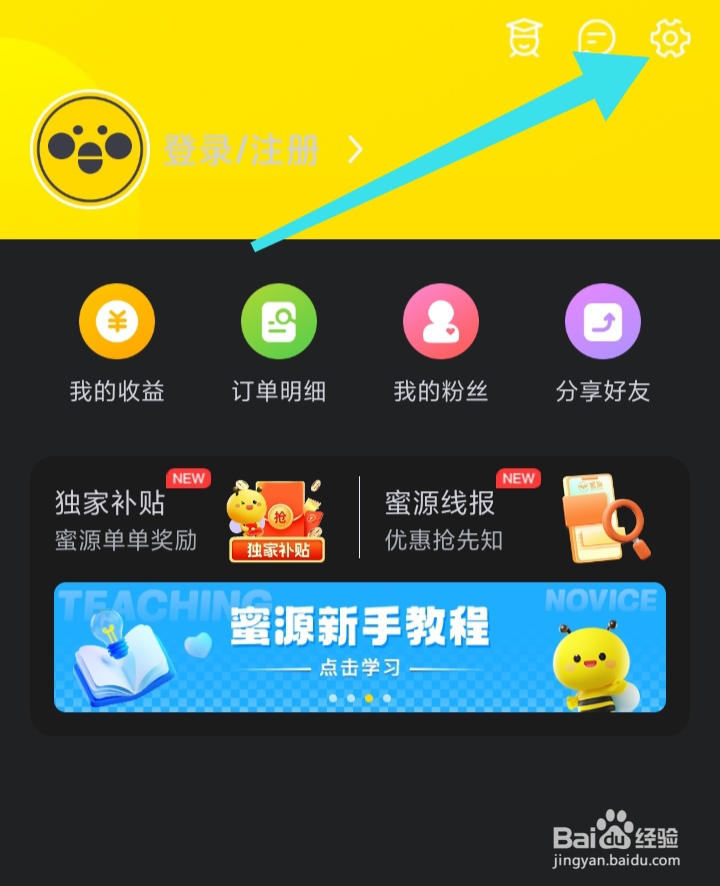
Task: Open the pink 我的粉丝 fans icon
Action: pyautogui.click(x=441, y=322)
